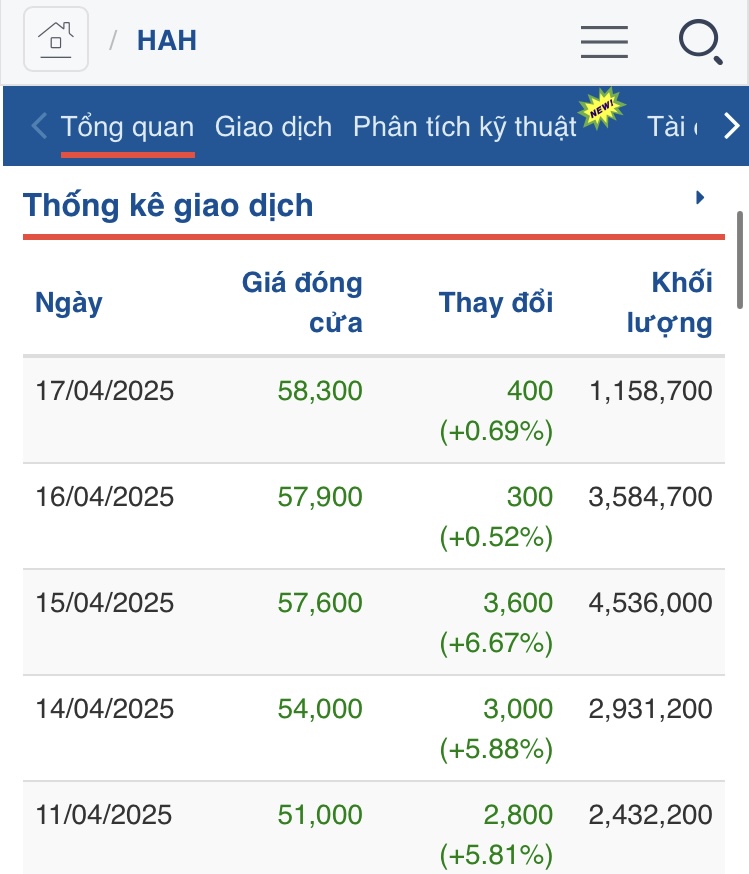Show more tabs with right arrow
This screenshot has width=749, height=874.
click(x=732, y=126)
